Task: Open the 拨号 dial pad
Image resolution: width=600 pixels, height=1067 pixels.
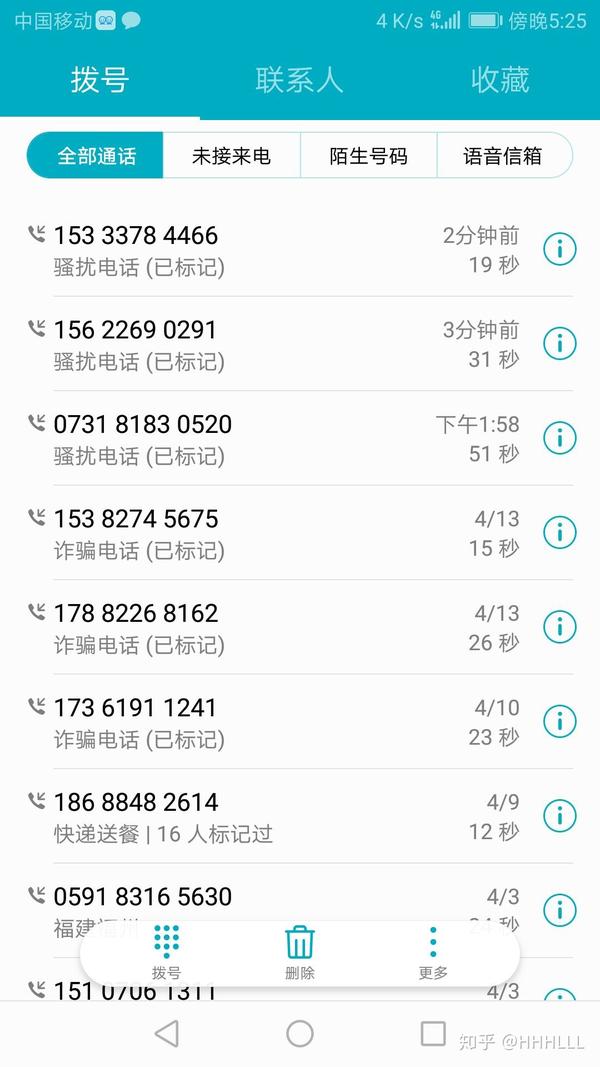Action: pos(166,952)
